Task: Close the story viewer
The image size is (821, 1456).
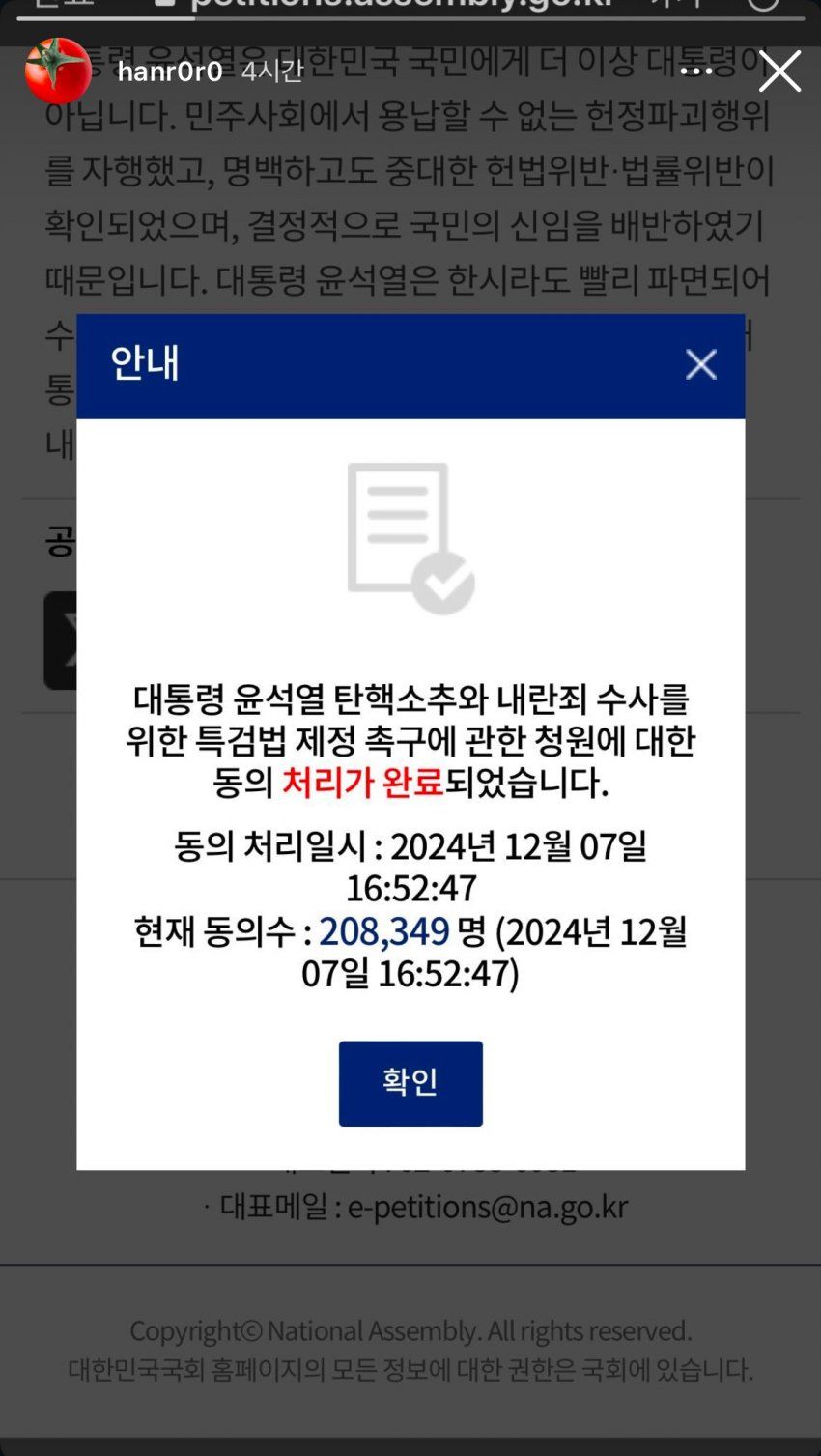Action: pyautogui.click(x=779, y=71)
